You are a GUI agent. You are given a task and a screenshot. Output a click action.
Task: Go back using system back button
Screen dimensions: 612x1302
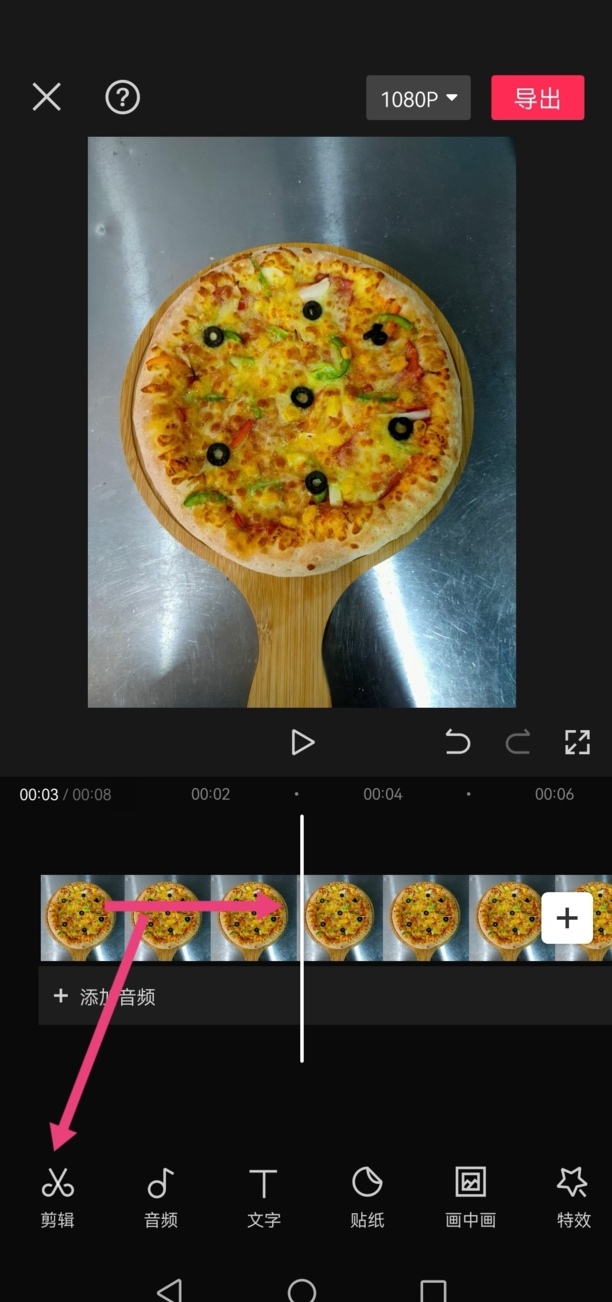[170, 1290]
